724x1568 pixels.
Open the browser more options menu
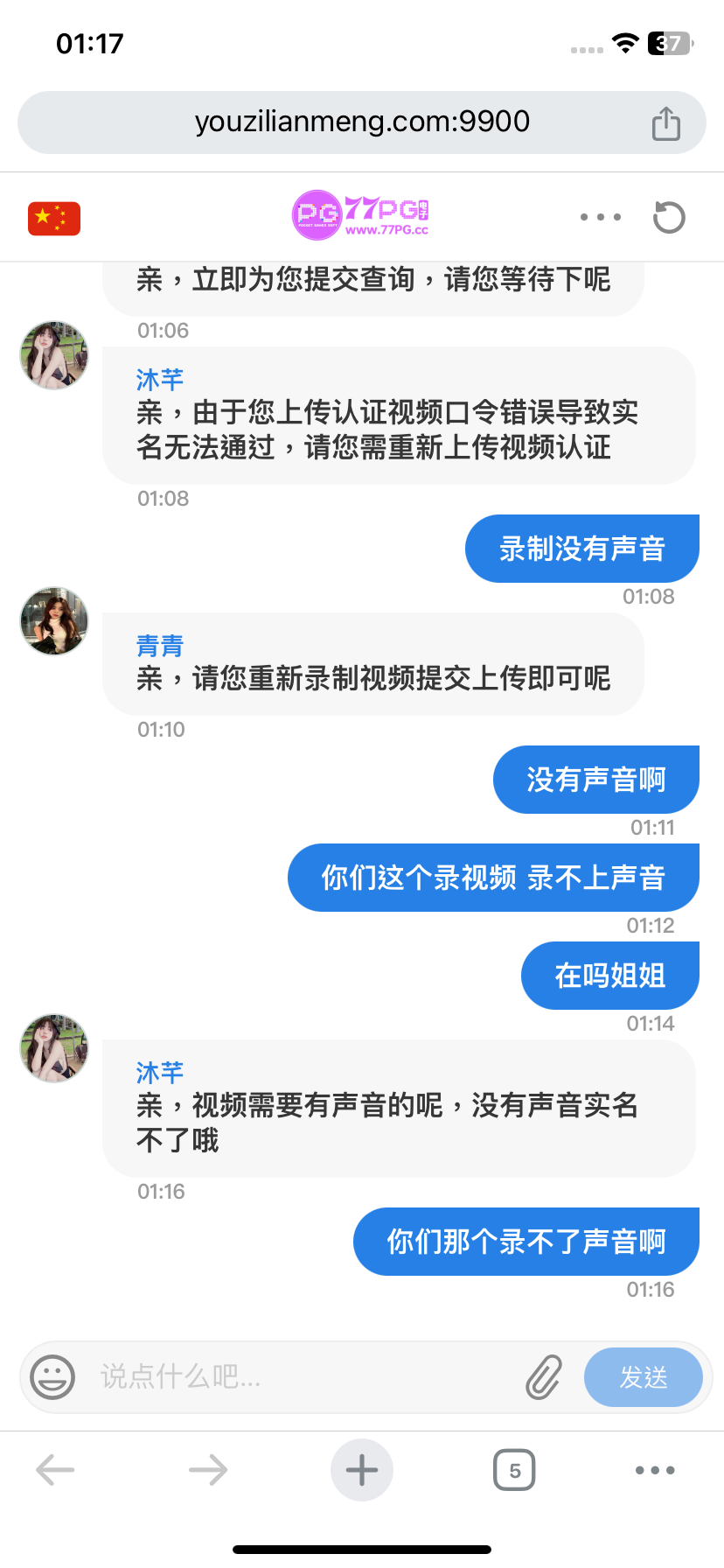coord(655,1470)
